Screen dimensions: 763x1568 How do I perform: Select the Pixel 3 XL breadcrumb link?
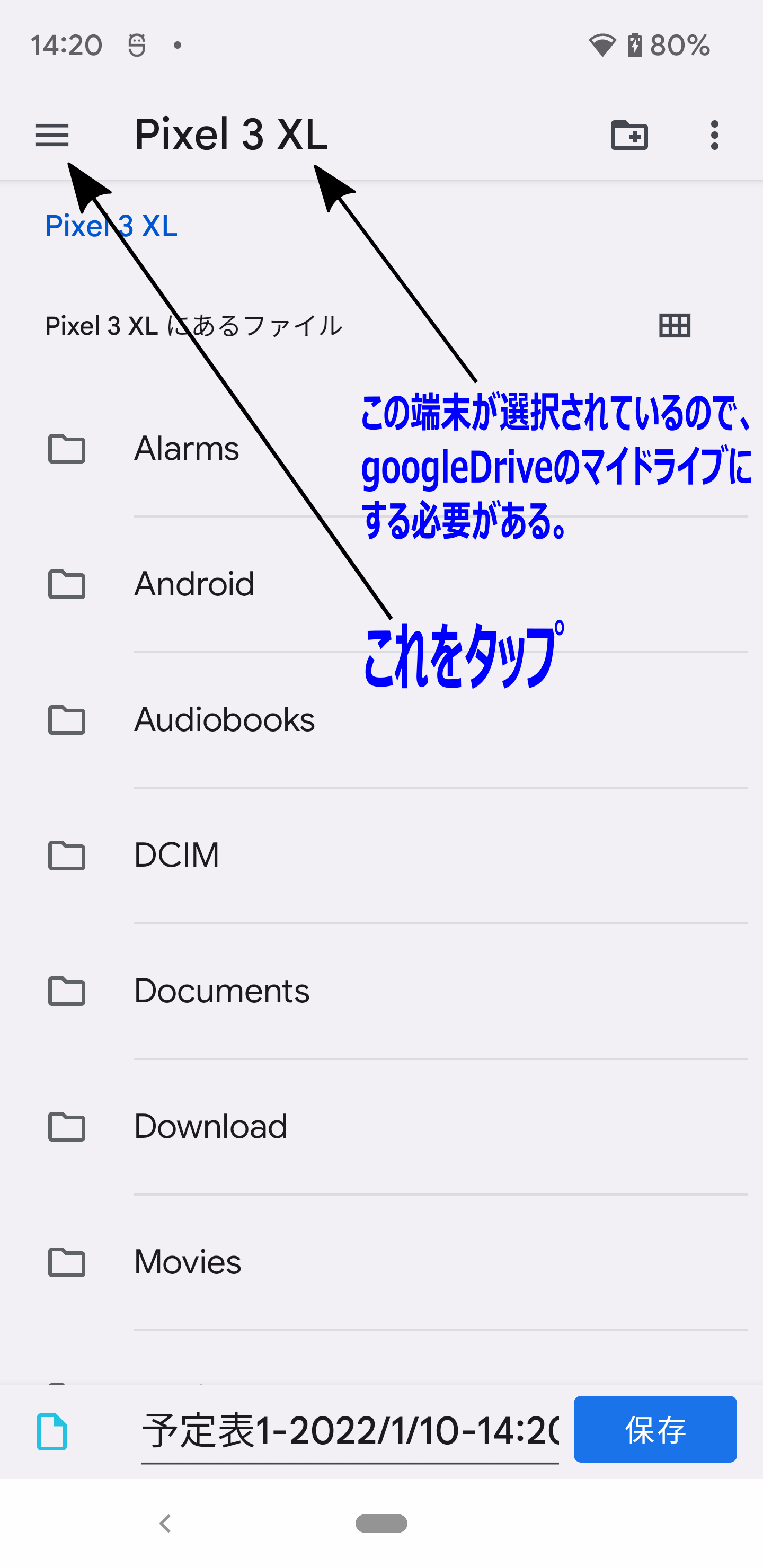(111, 226)
